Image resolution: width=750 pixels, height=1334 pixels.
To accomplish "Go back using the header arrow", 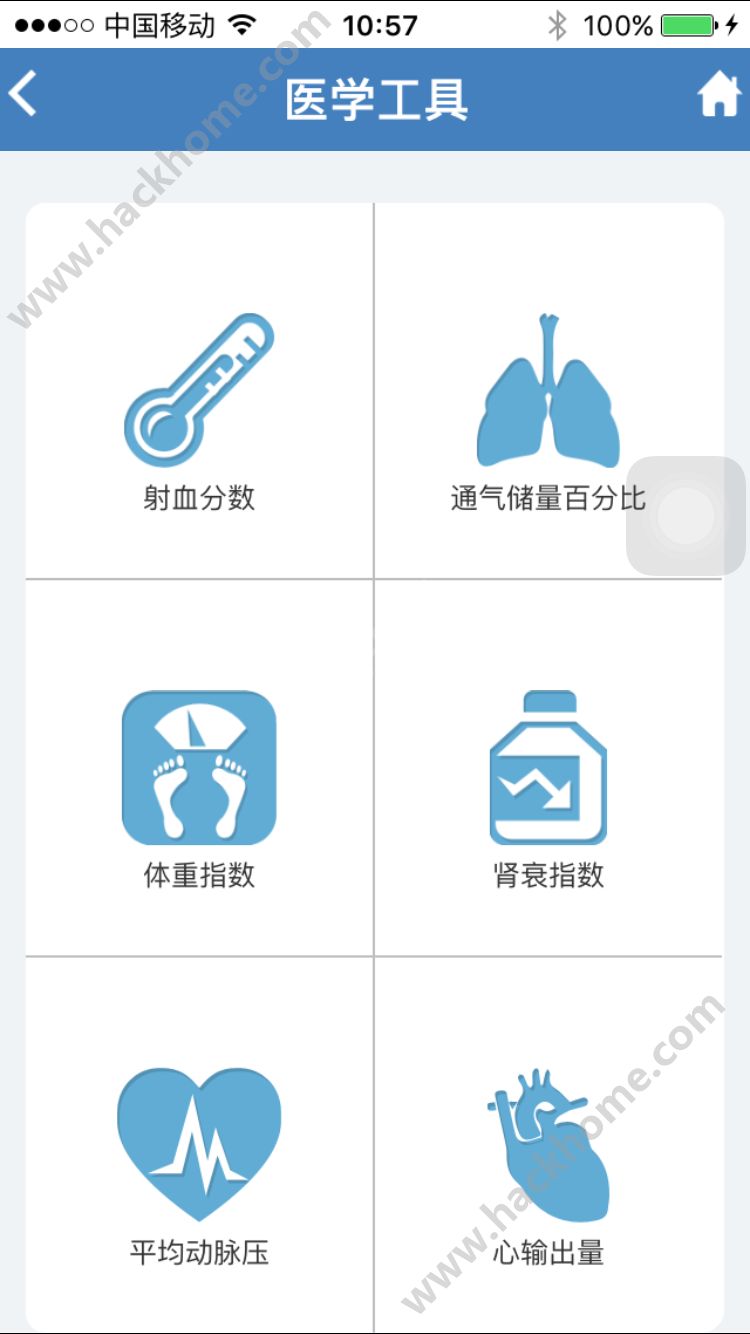I will (x=24, y=95).
